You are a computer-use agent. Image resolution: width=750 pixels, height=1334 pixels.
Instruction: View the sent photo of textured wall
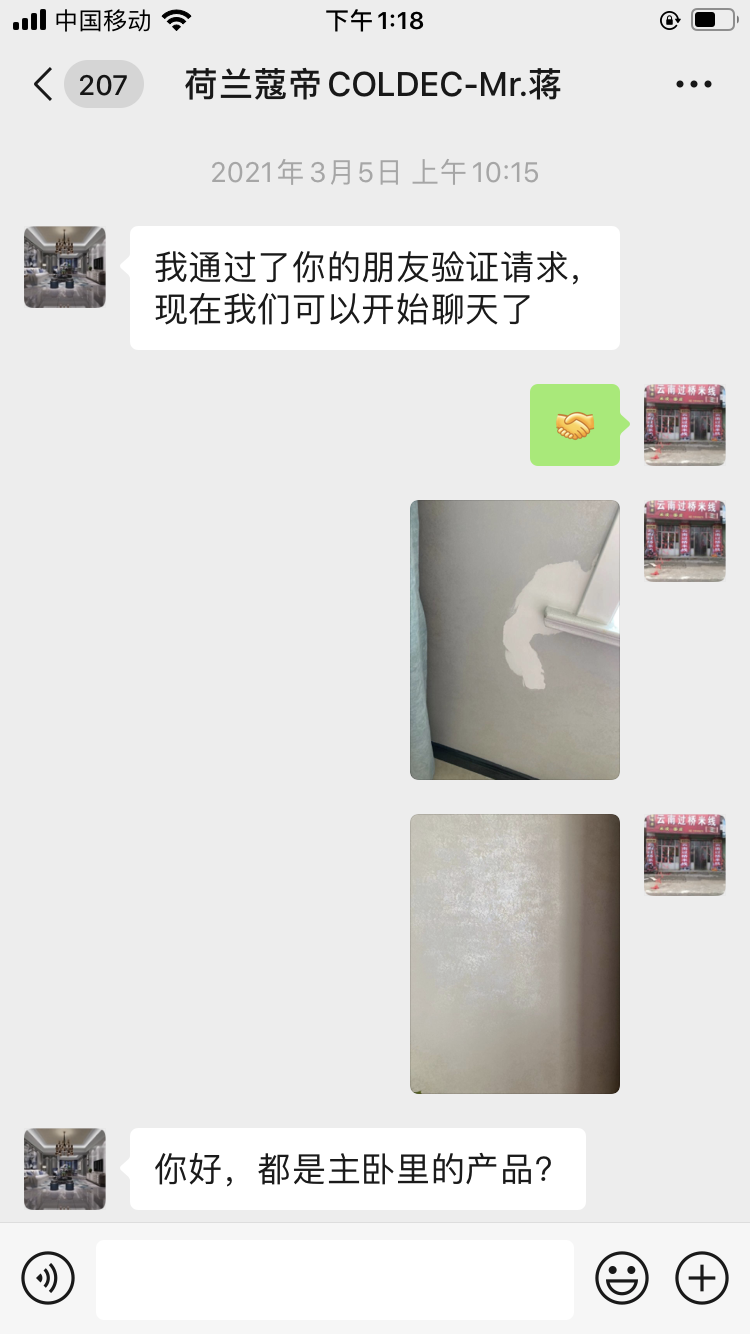[514, 953]
